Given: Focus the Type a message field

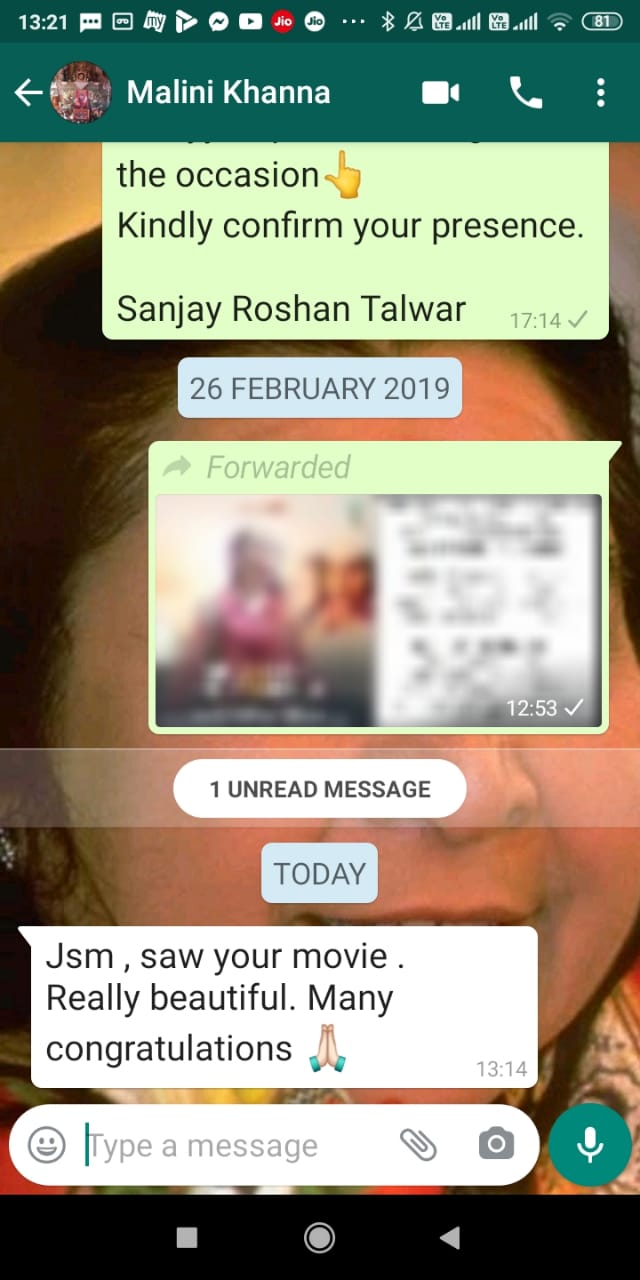Looking at the screenshot, I should pos(235,1145).
